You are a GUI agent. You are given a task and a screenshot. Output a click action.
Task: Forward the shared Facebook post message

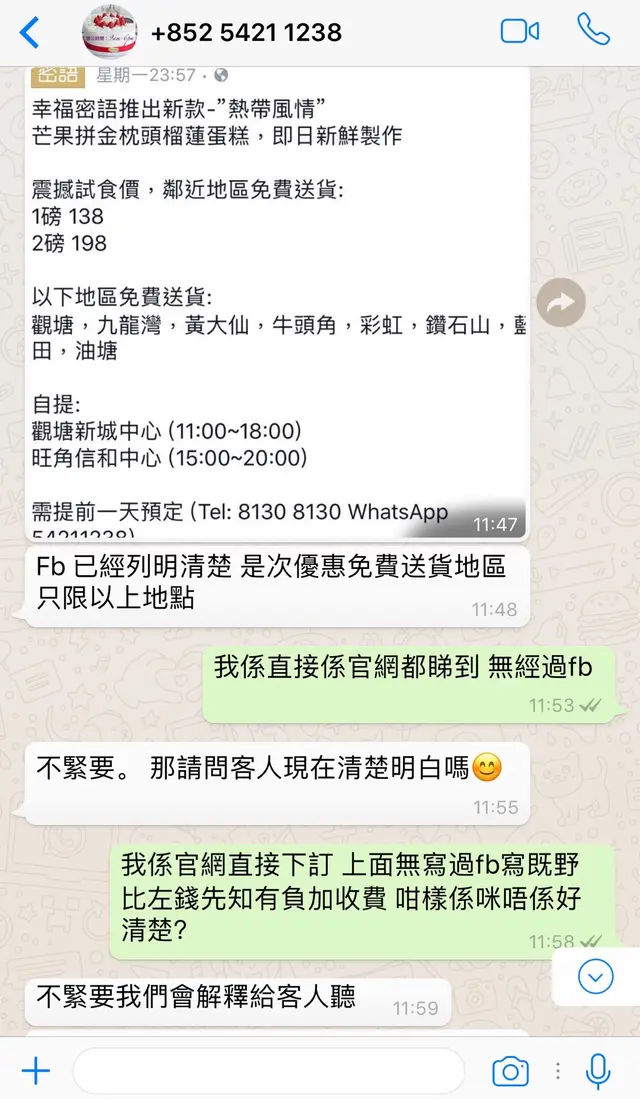[561, 302]
